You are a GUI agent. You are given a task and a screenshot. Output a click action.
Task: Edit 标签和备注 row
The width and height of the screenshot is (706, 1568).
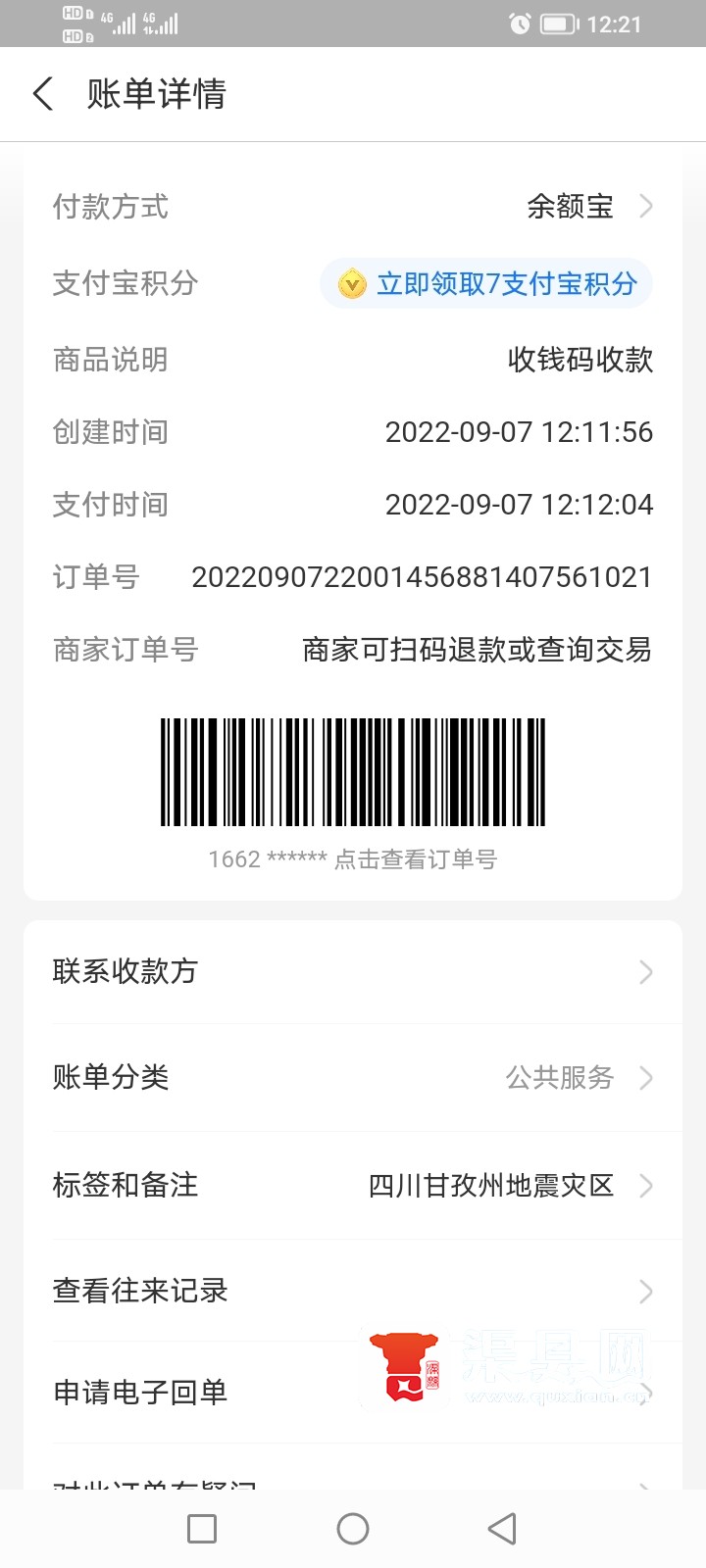click(x=353, y=1186)
